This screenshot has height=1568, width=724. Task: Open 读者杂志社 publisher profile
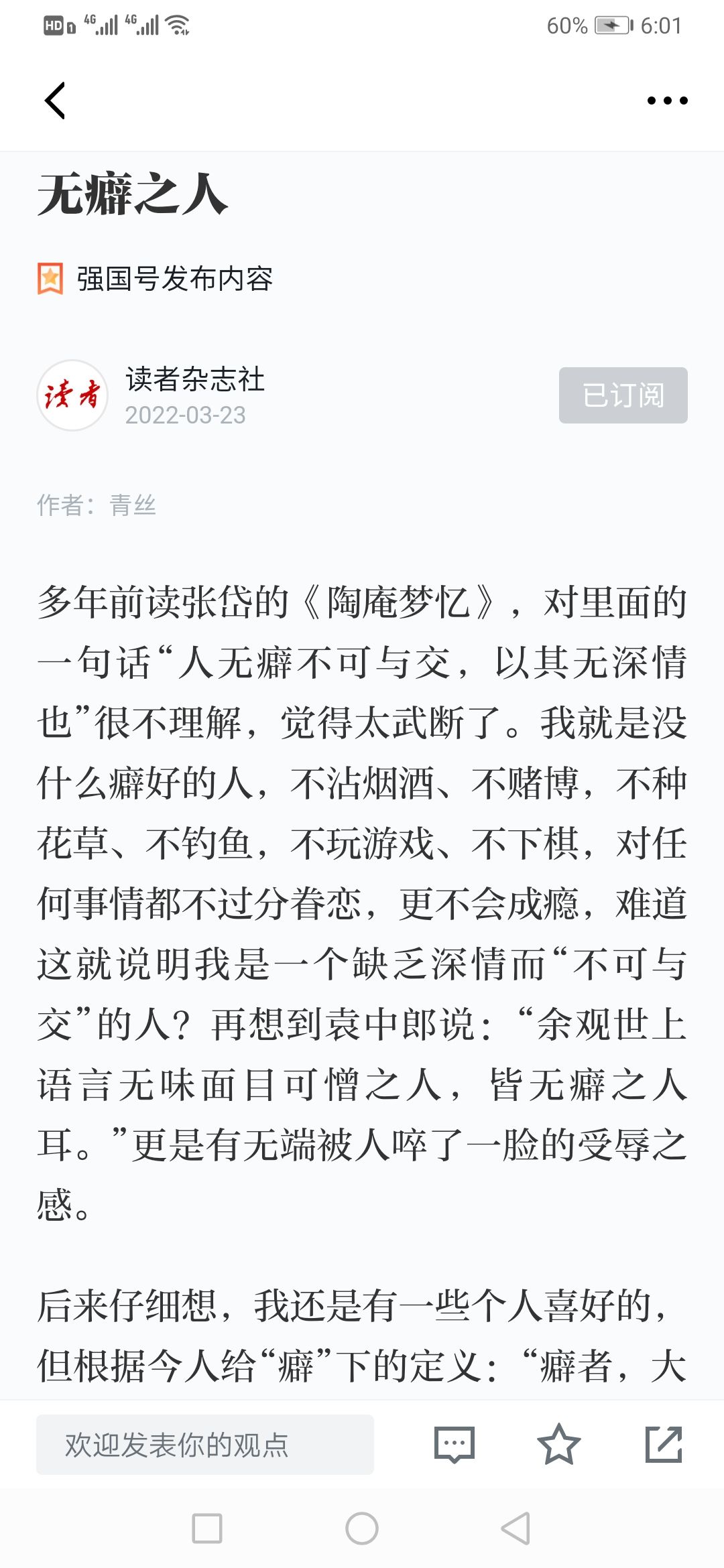(194, 379)
